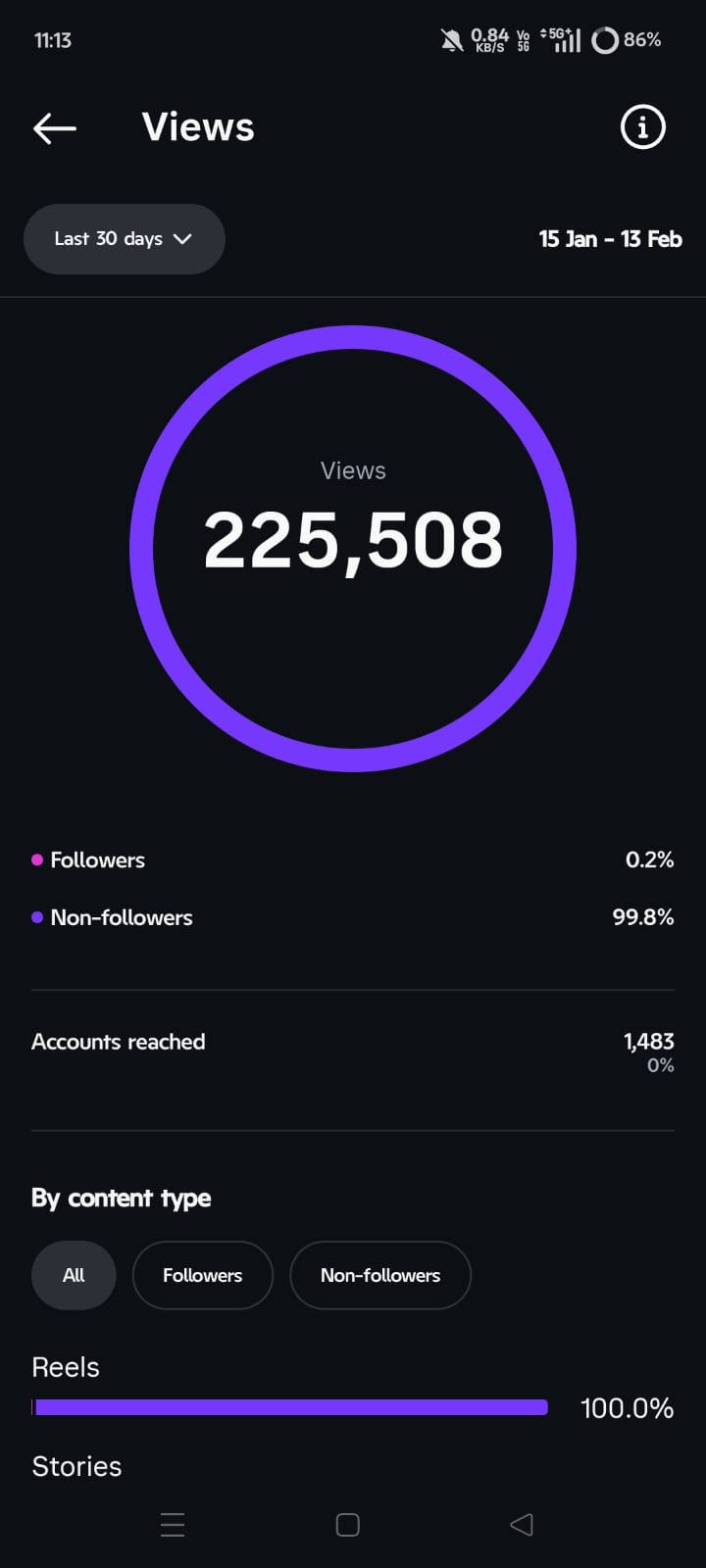This screenshot has height=1568, width=706.
Task: Switch to the Non-followers chip
Action: [380, 1275]
